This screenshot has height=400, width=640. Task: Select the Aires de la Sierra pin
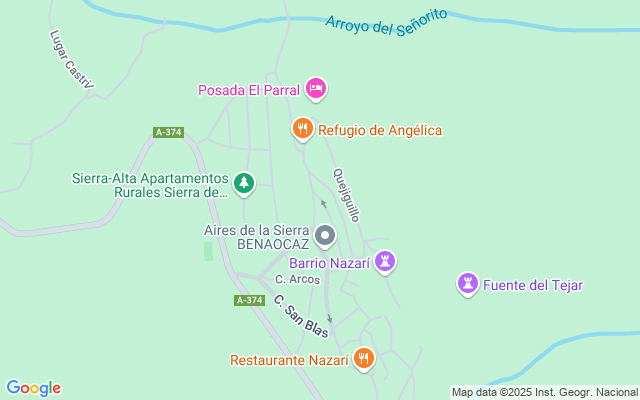click(x=325, y=236)
